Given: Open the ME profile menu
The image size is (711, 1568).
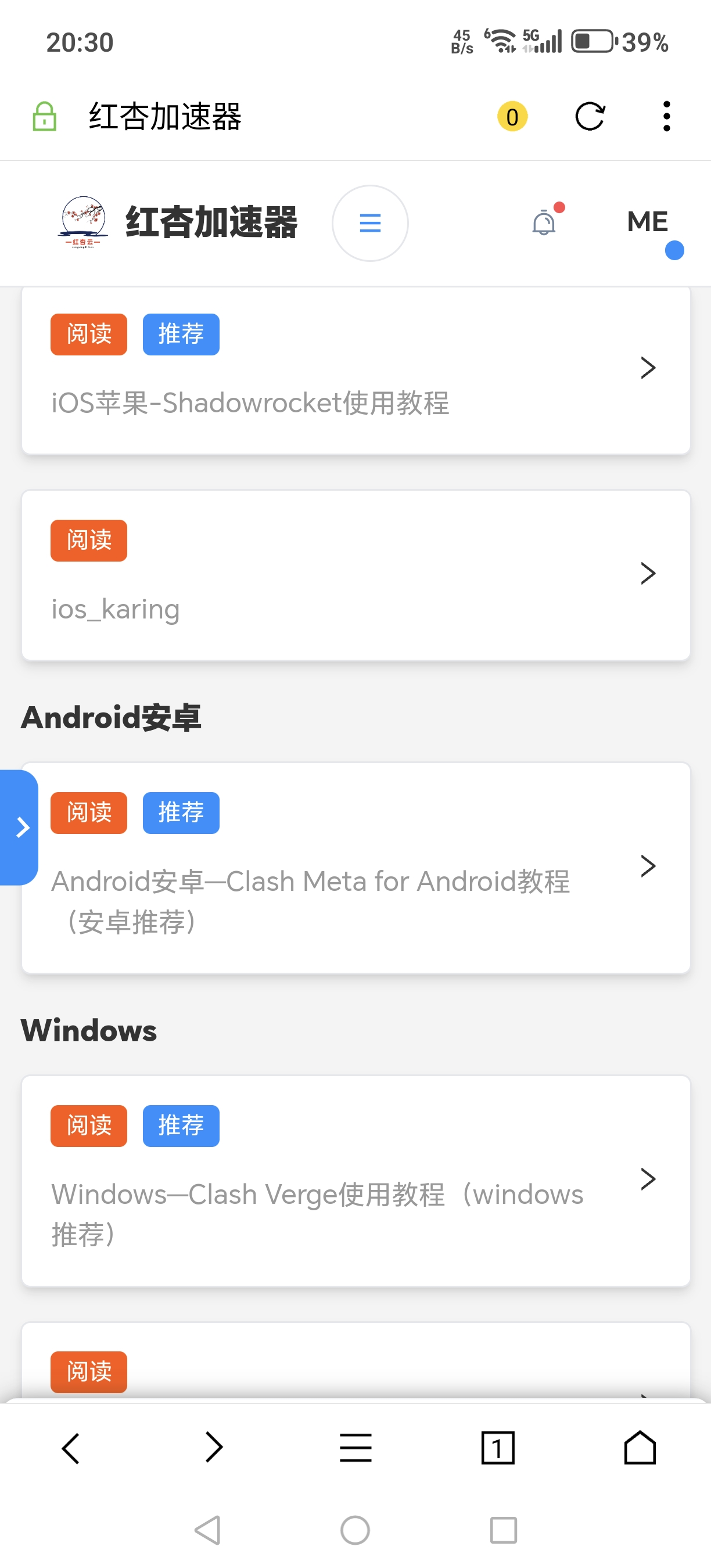Looking at the screenshot, I should click(x=647, y=222).
